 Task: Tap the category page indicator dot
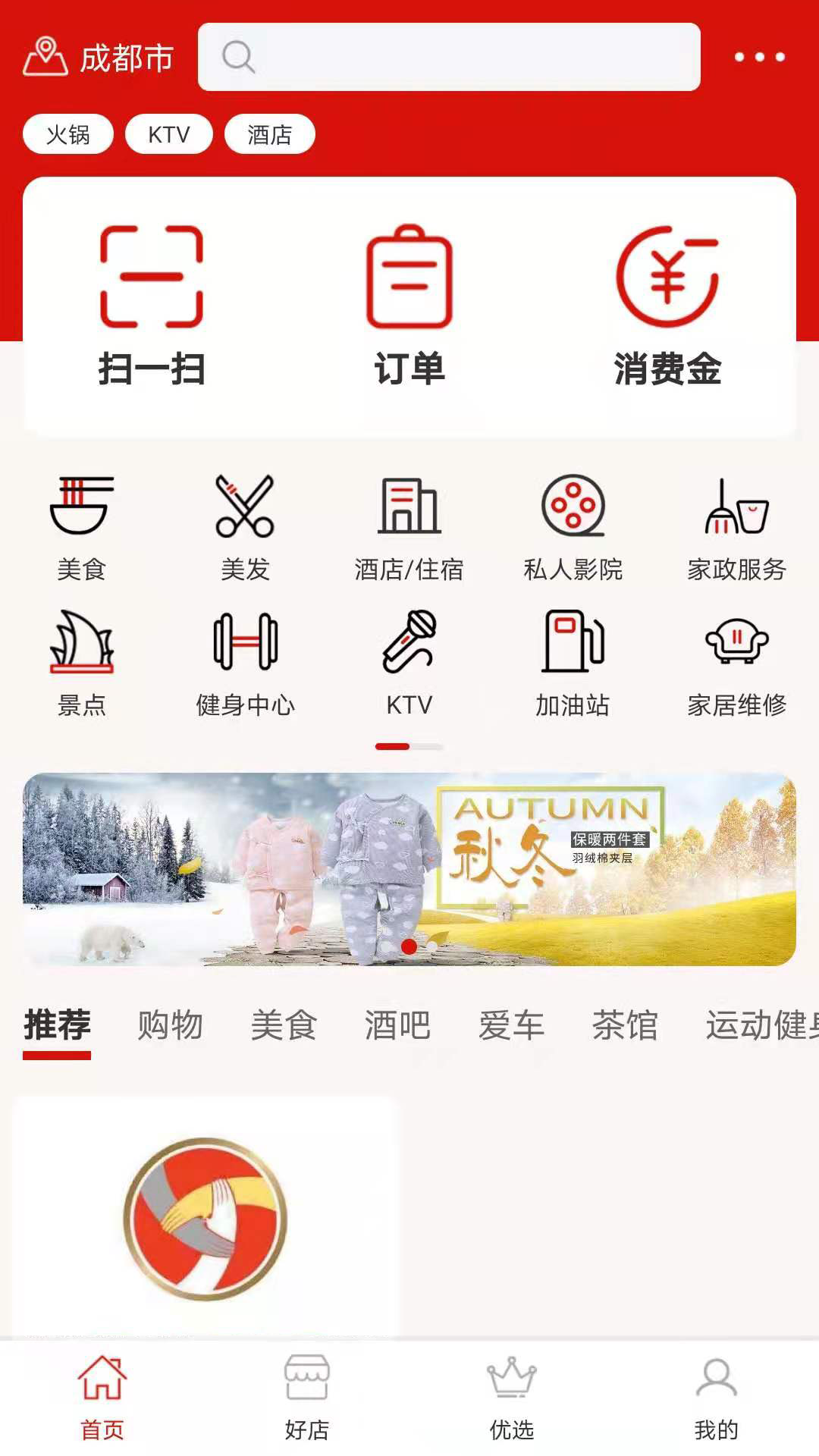392,745
